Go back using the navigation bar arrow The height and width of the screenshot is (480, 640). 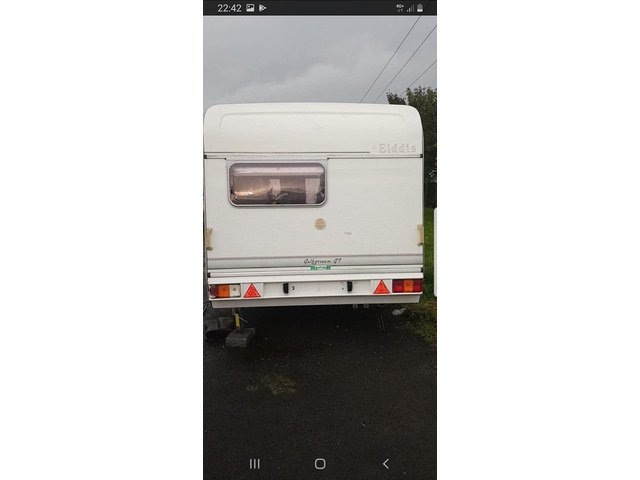[385, 464]
